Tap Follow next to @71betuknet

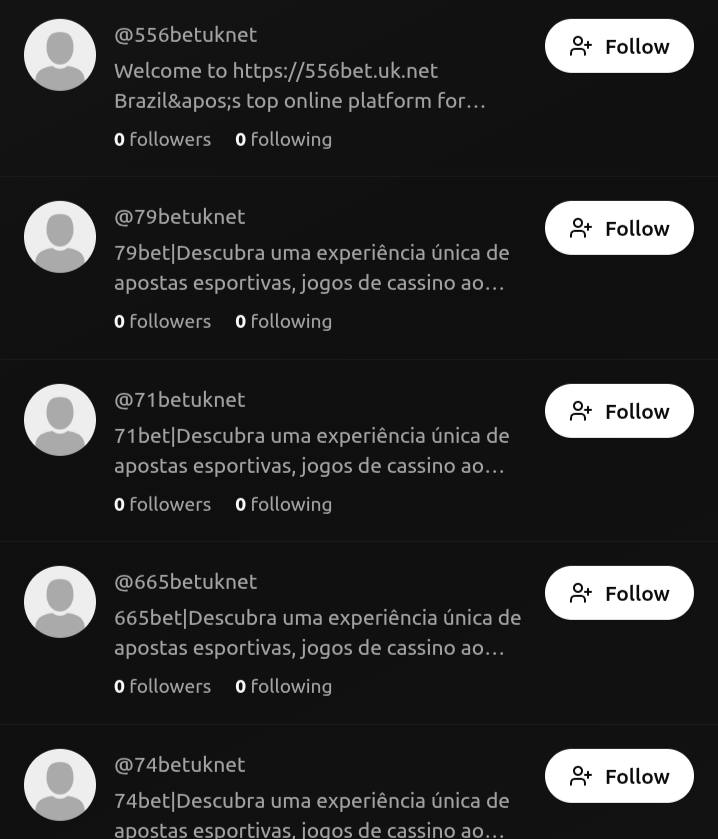pos(618,411)
